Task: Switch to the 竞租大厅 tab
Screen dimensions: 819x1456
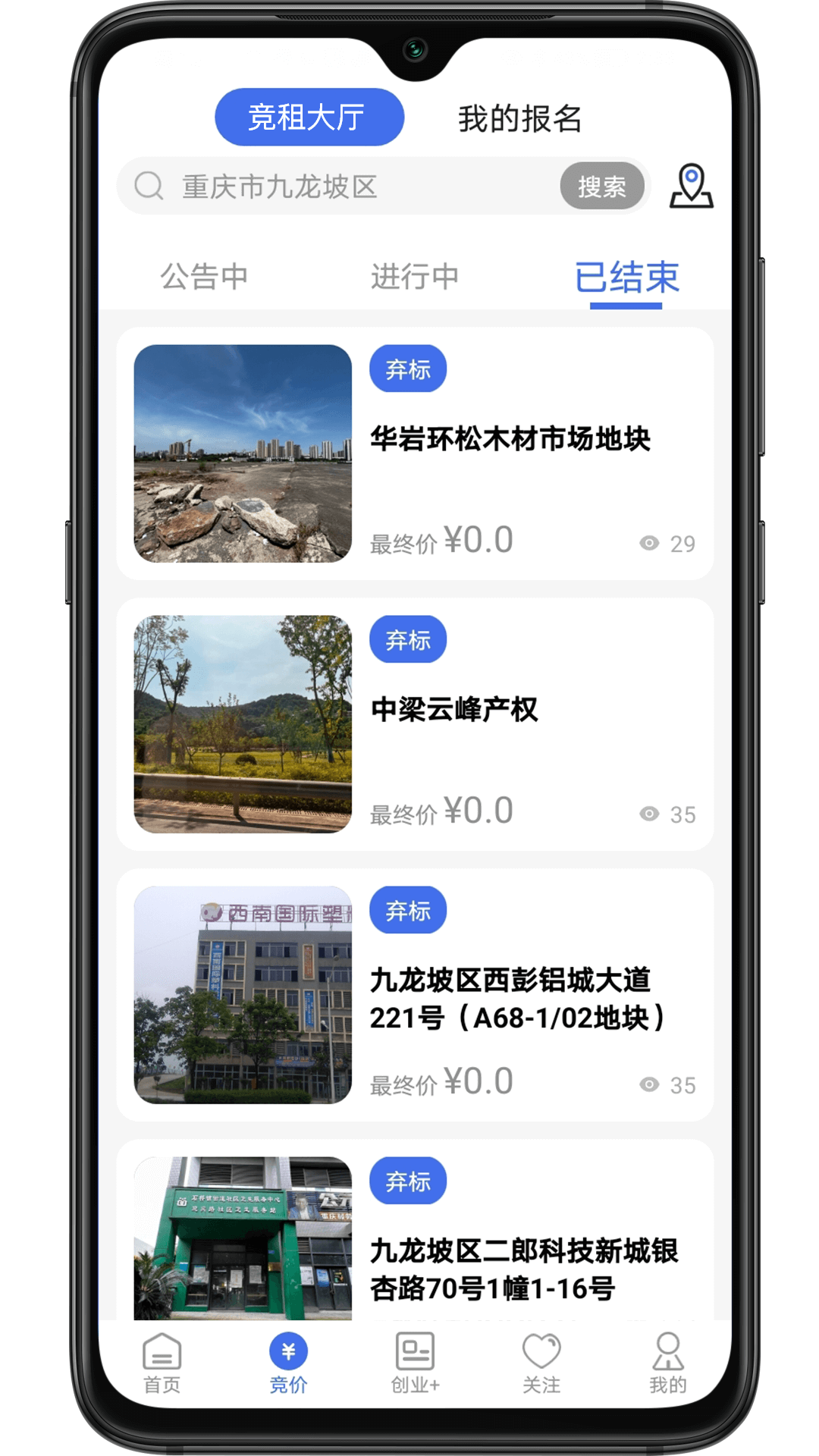Action: [x=309, y=118]
